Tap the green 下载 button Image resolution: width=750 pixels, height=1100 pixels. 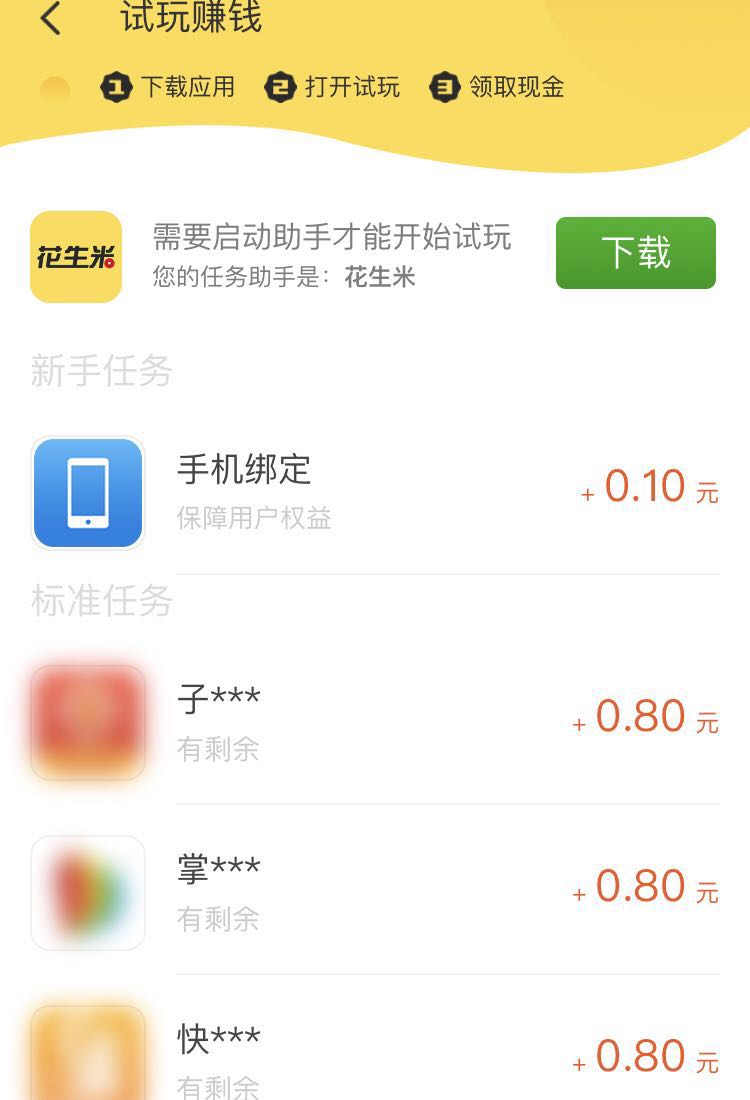pos(635,253)
